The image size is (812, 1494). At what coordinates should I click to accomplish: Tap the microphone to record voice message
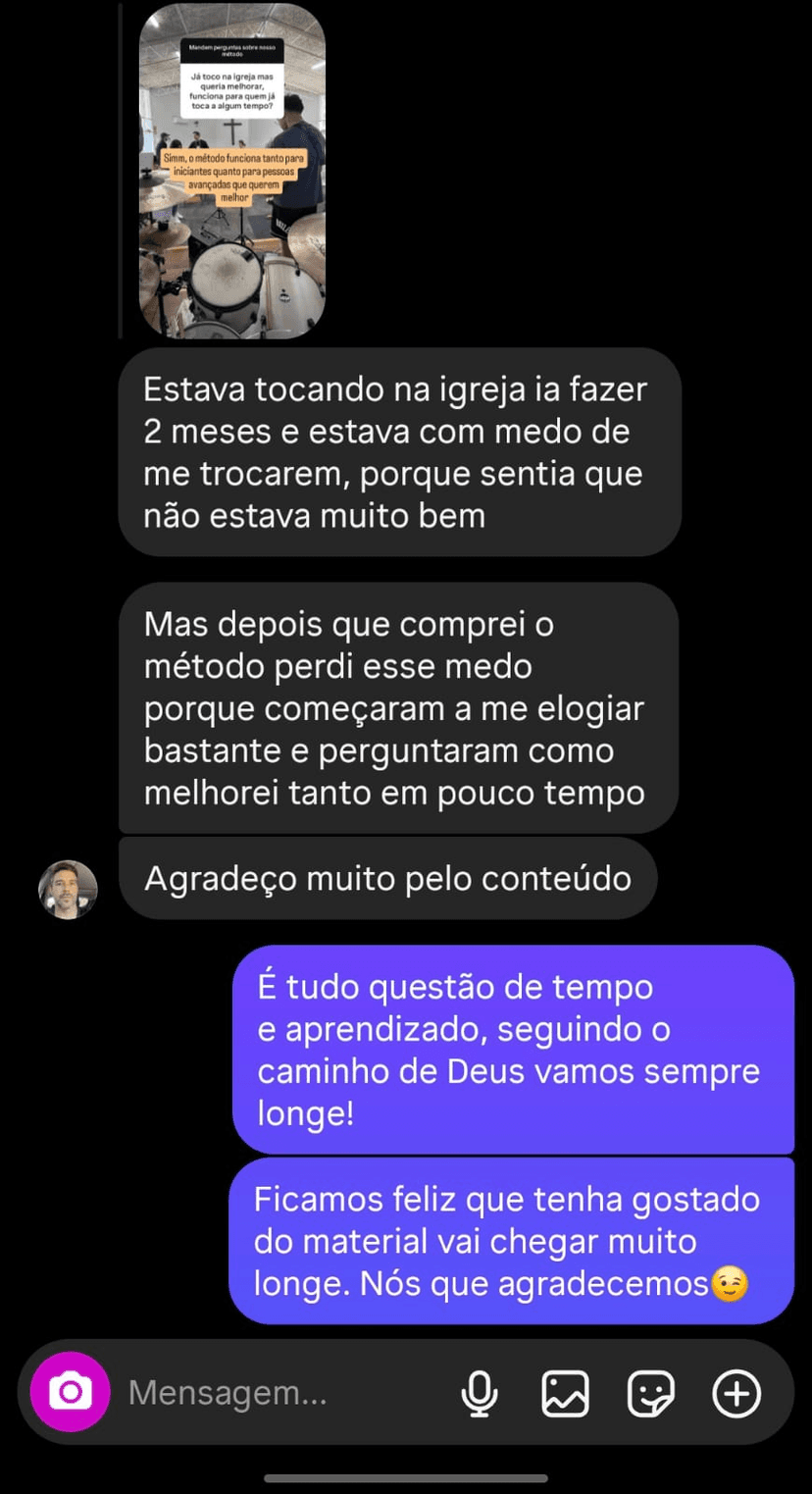(480, 1391)
